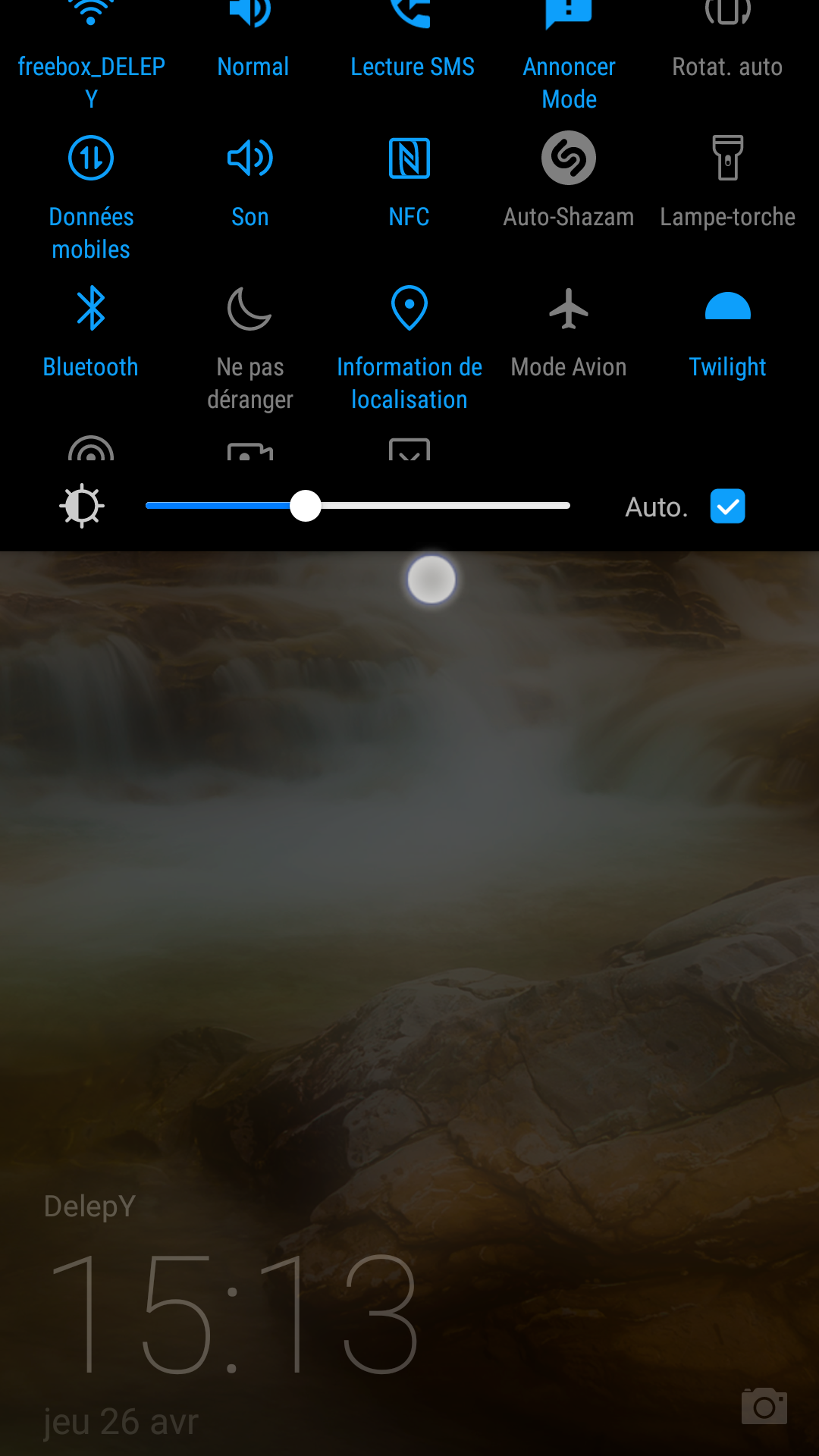Disable Information de localisation
The height and width of the screenshot is (1456, 819).
click(409, 309)
